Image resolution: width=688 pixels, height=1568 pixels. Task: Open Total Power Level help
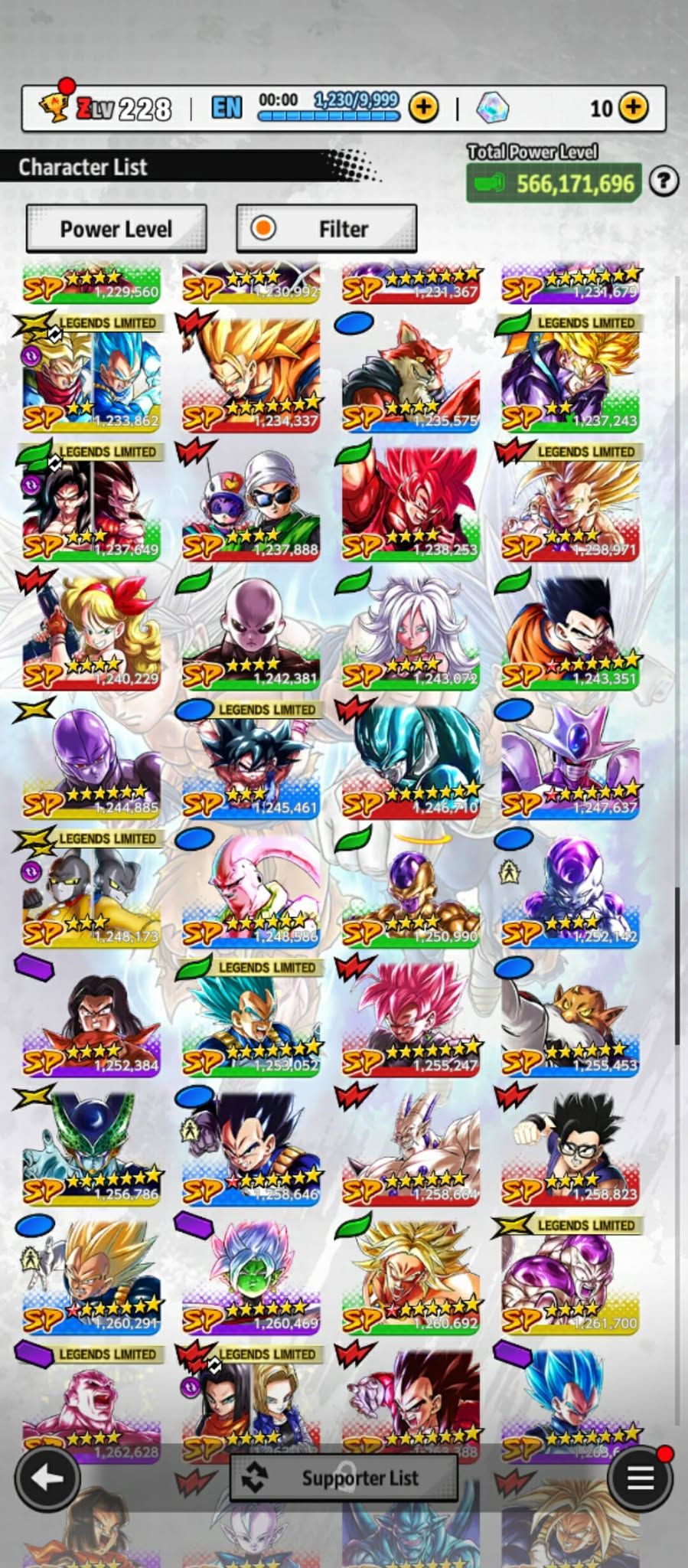tap(664, 181)
